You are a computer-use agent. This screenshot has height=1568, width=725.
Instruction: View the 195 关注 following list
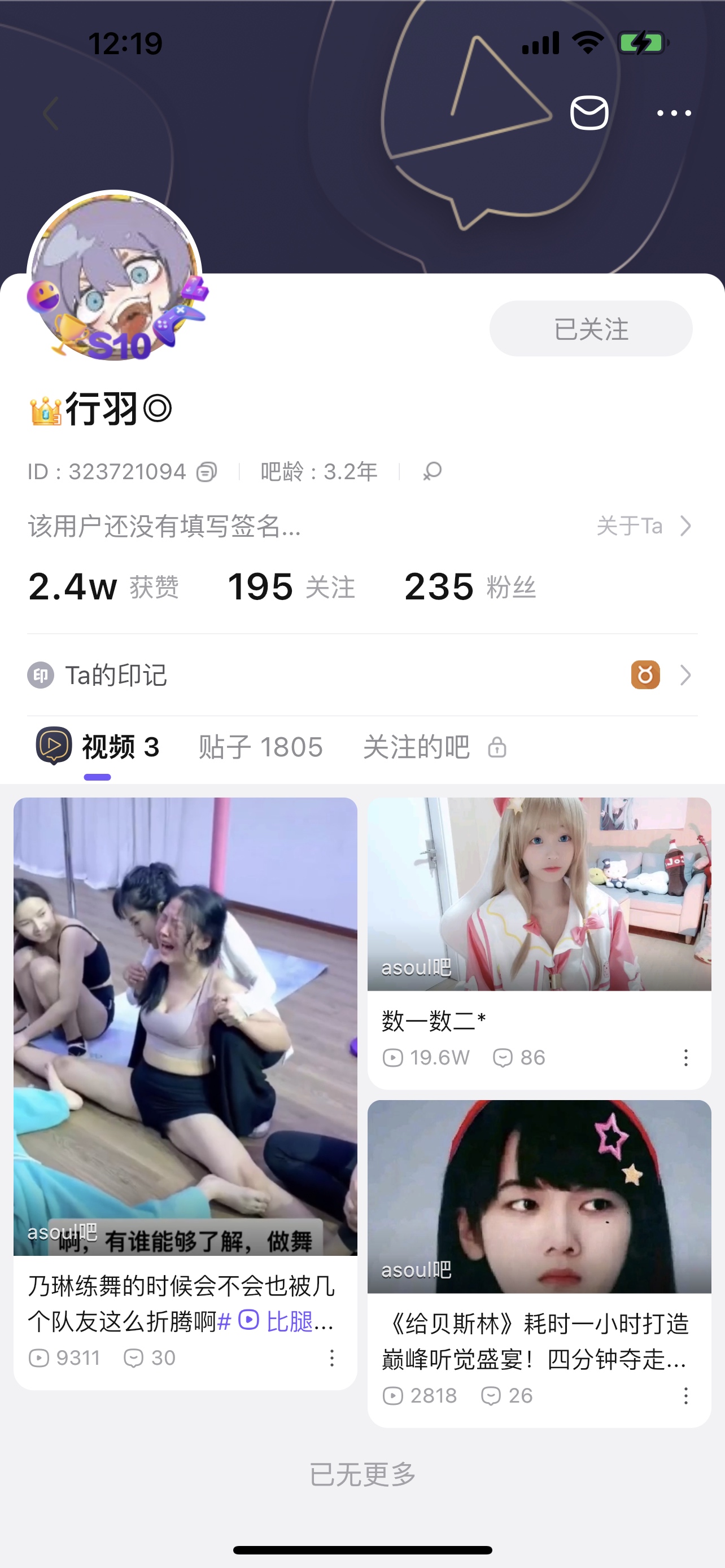[291, 587]
